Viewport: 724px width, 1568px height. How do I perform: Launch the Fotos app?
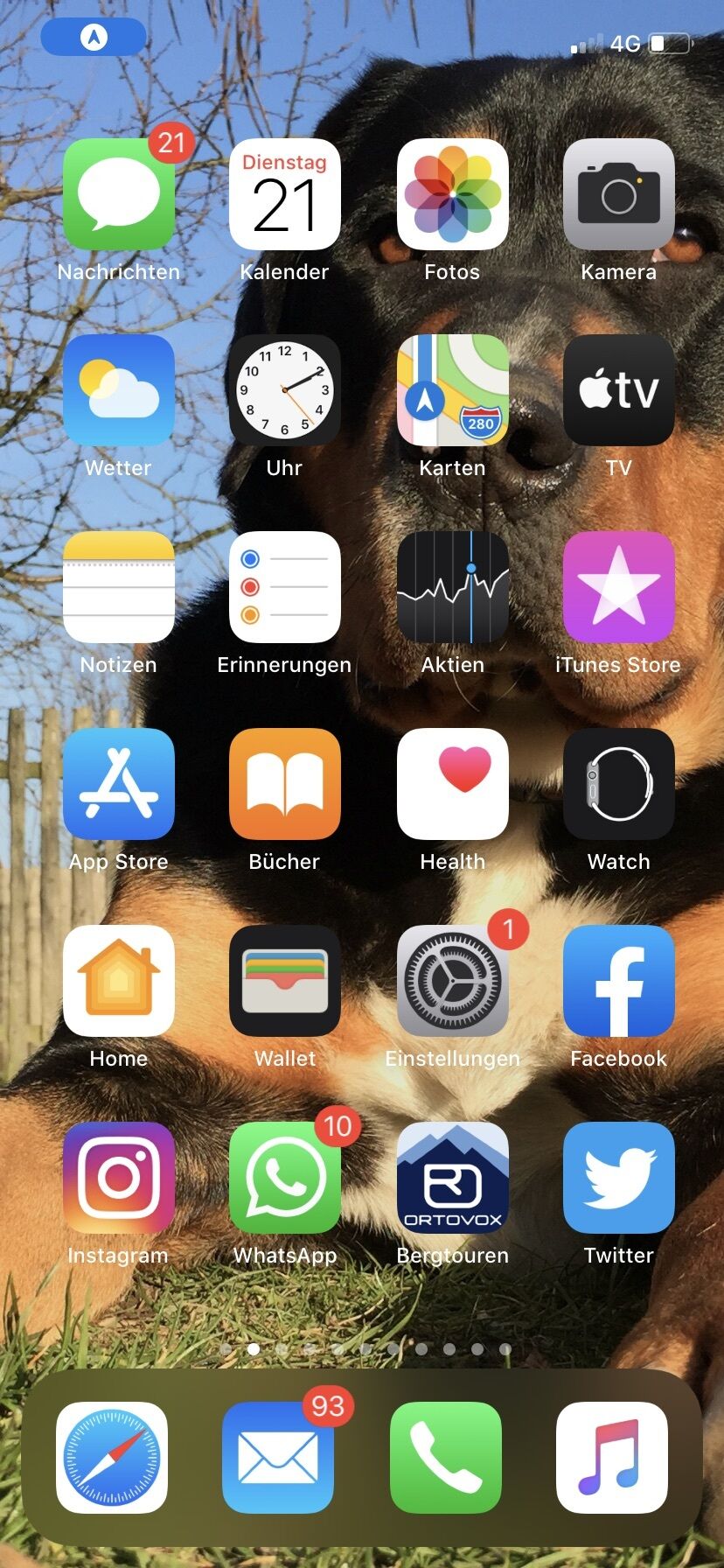click(x=452, y=194)
